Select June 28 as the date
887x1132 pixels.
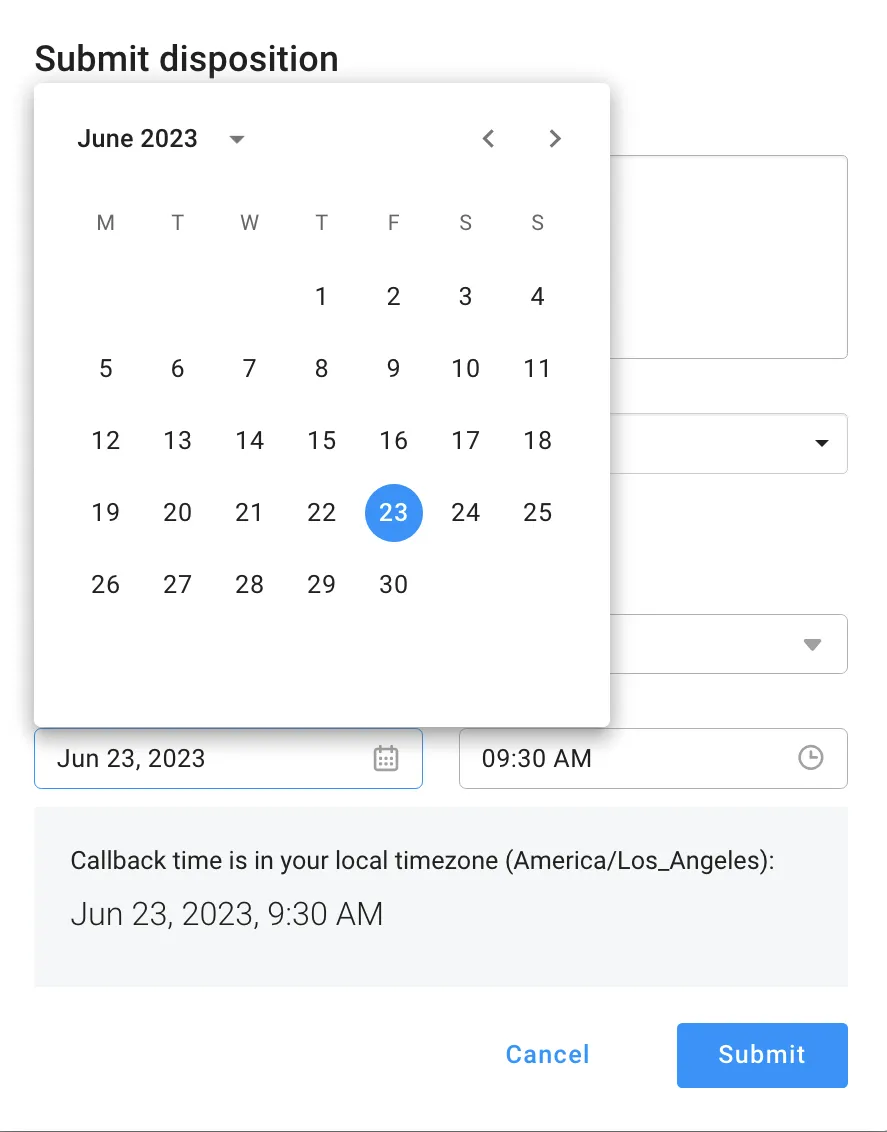coord(250,585)
